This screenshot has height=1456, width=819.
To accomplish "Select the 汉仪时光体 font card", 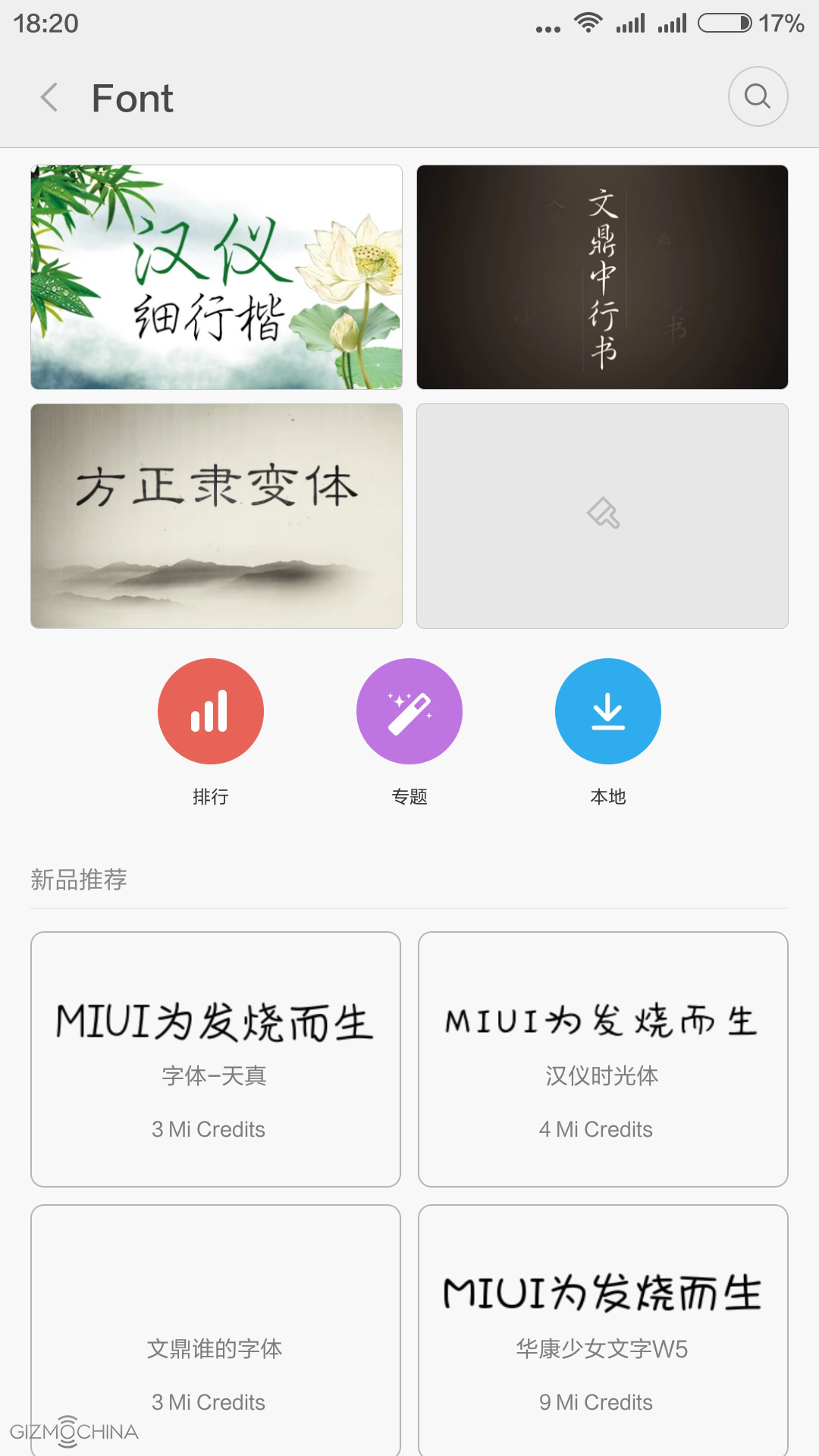I will click(x=603, y=1059).
